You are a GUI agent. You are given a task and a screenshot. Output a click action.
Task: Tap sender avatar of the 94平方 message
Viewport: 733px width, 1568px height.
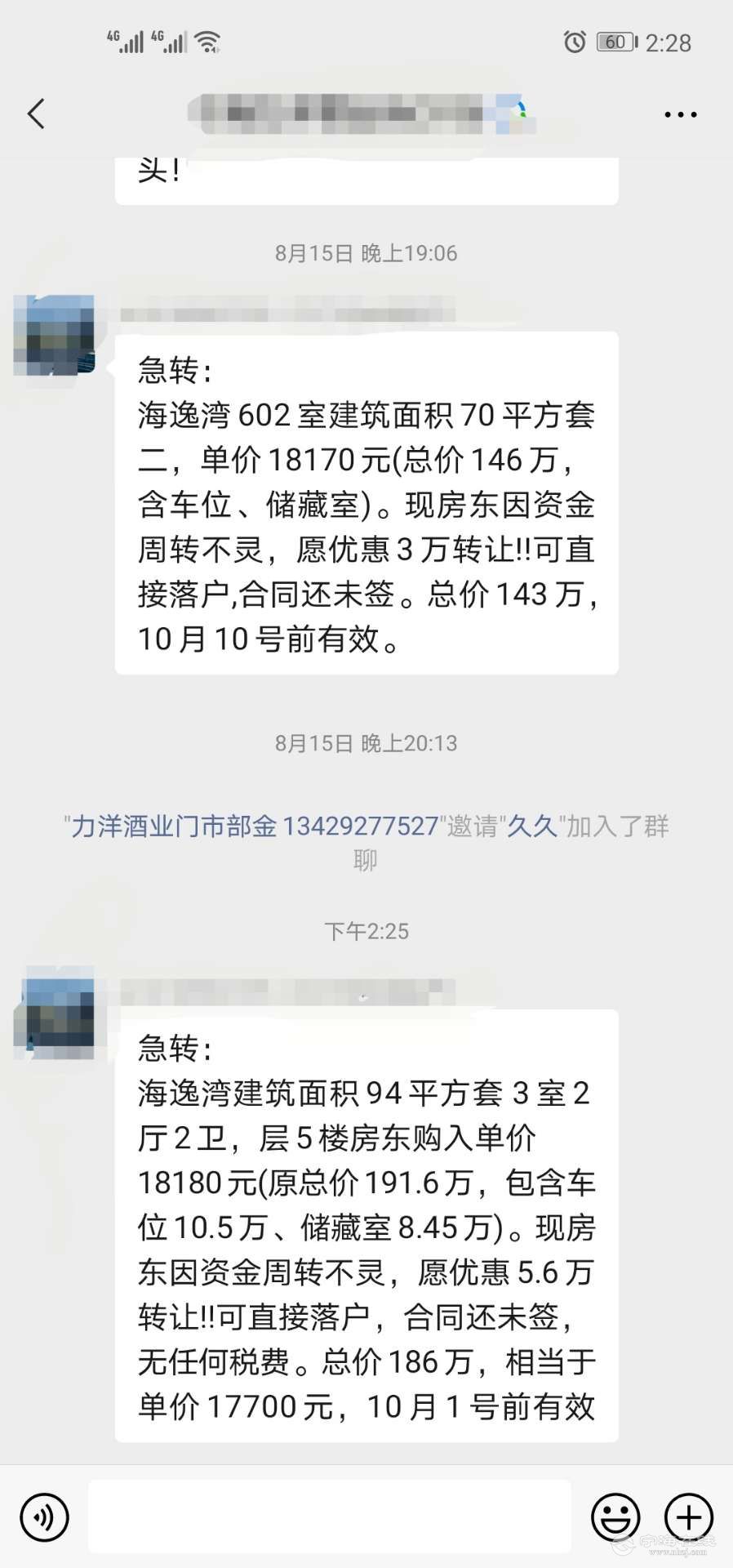tap(55, 1013)
